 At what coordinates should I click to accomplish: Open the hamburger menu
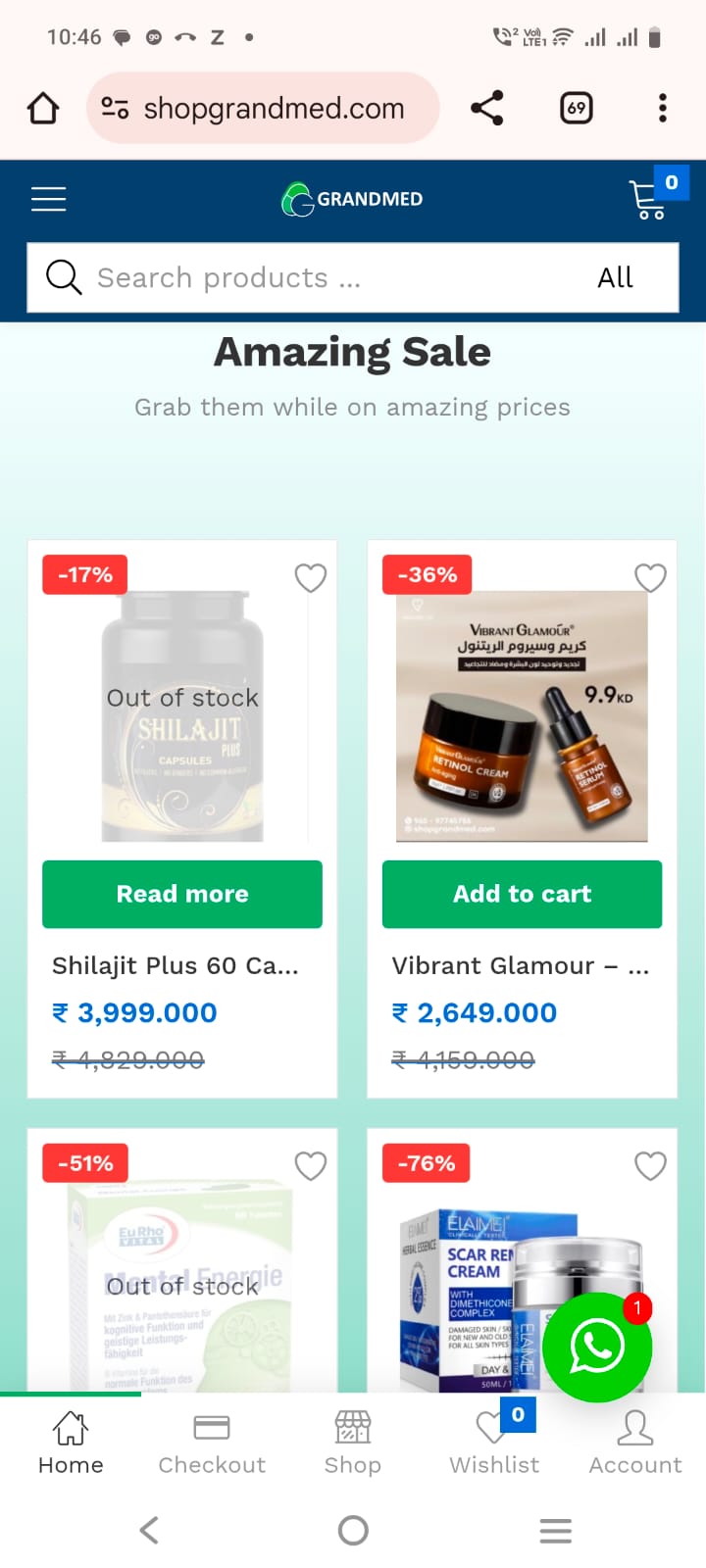coord(48,199)
